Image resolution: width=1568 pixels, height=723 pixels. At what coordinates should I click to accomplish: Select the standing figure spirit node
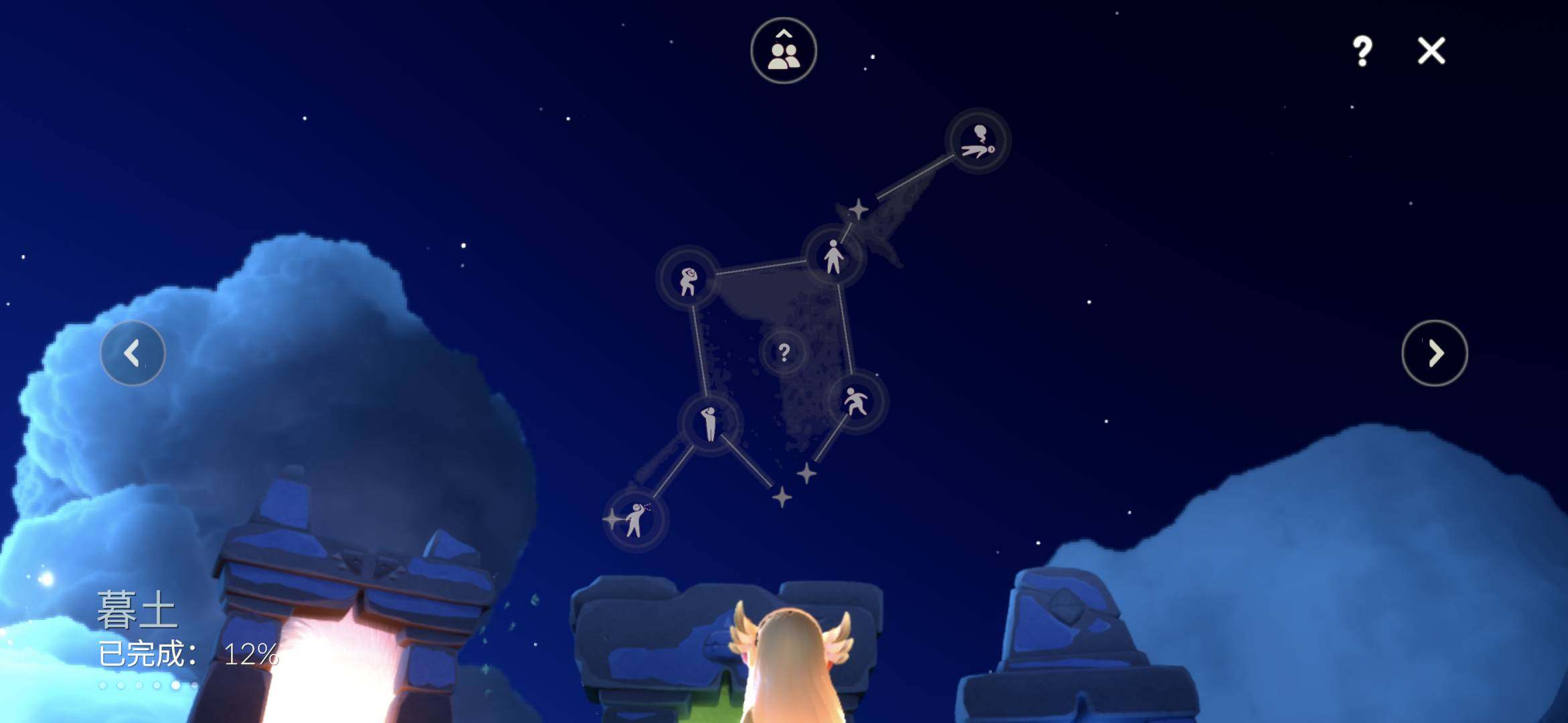[833, 256]
